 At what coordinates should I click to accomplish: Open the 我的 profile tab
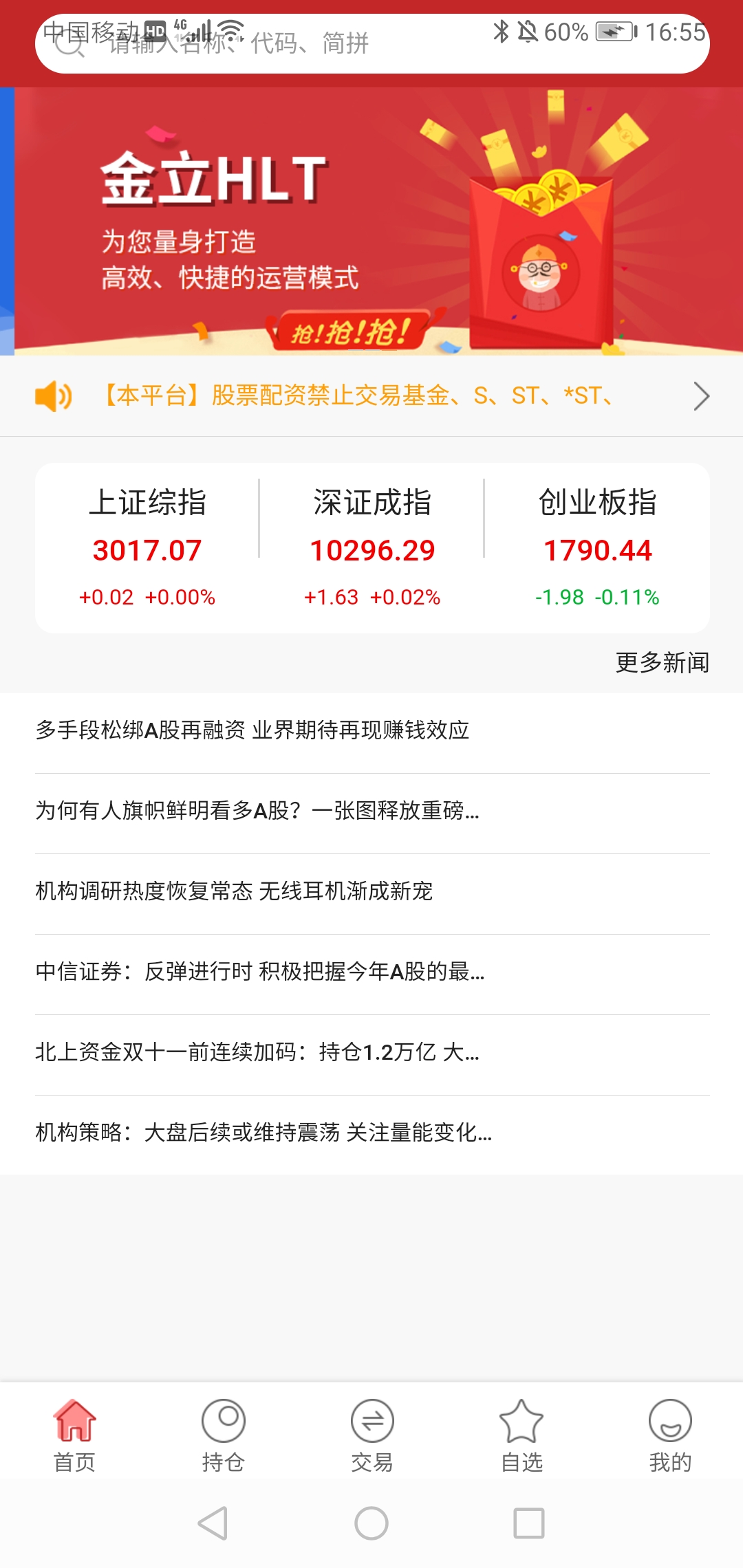[x=670, y=1435]
